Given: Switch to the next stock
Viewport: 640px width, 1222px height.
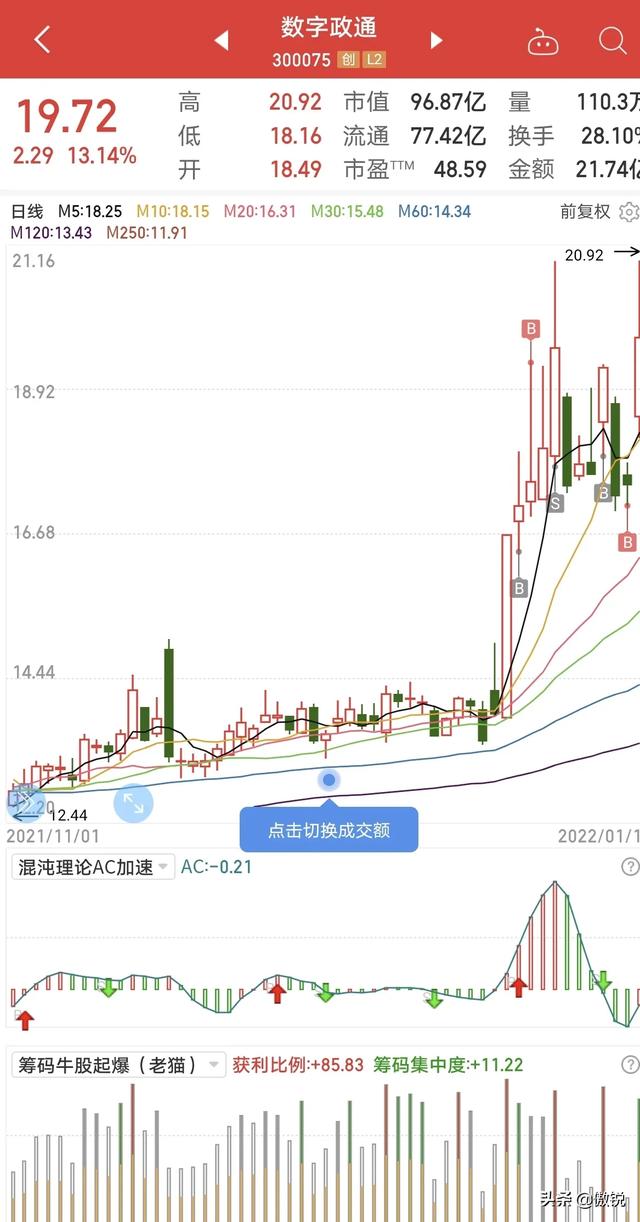Looking at the screenshot, I should pos(436,40).
